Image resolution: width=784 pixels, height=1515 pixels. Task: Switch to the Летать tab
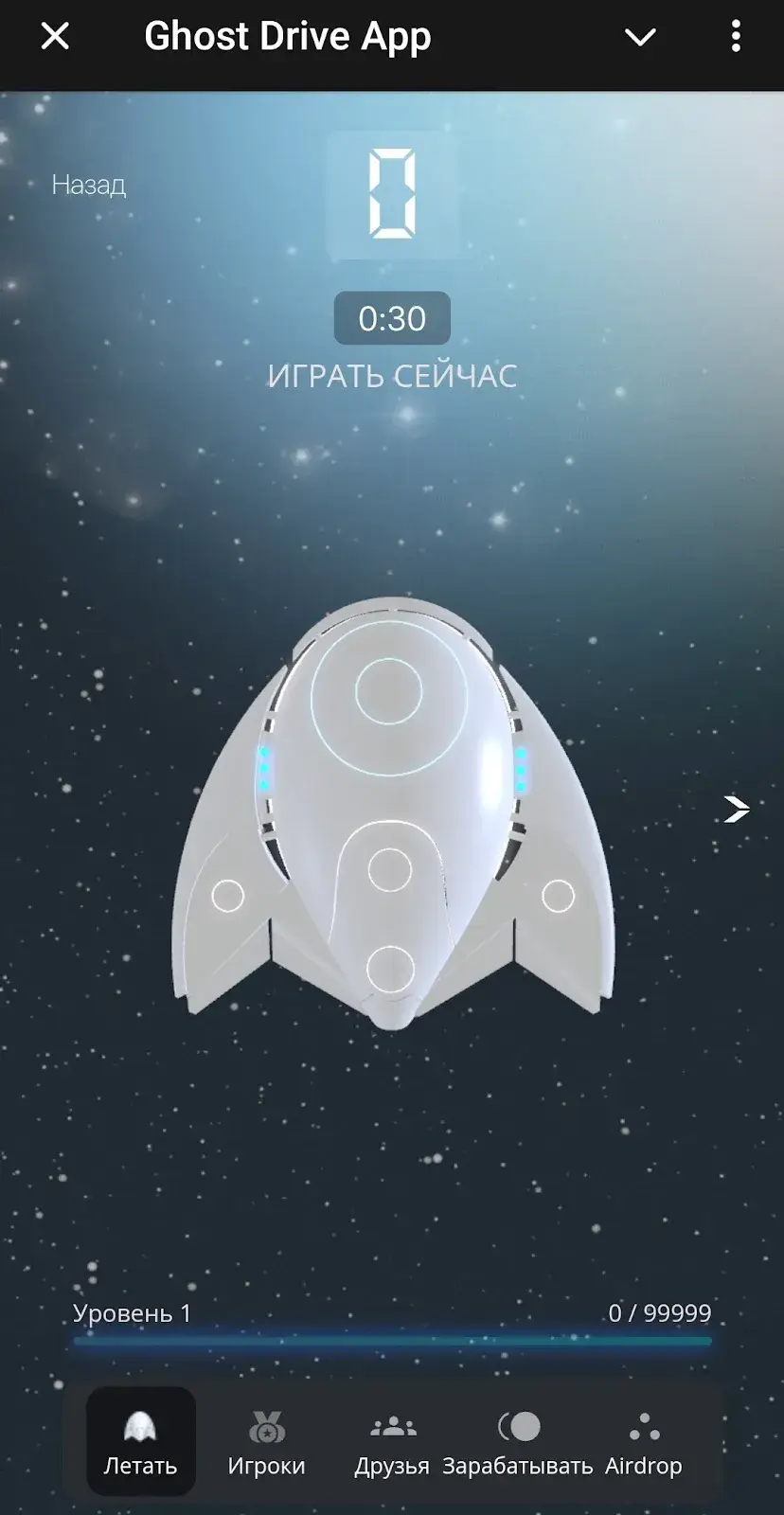140,1442
